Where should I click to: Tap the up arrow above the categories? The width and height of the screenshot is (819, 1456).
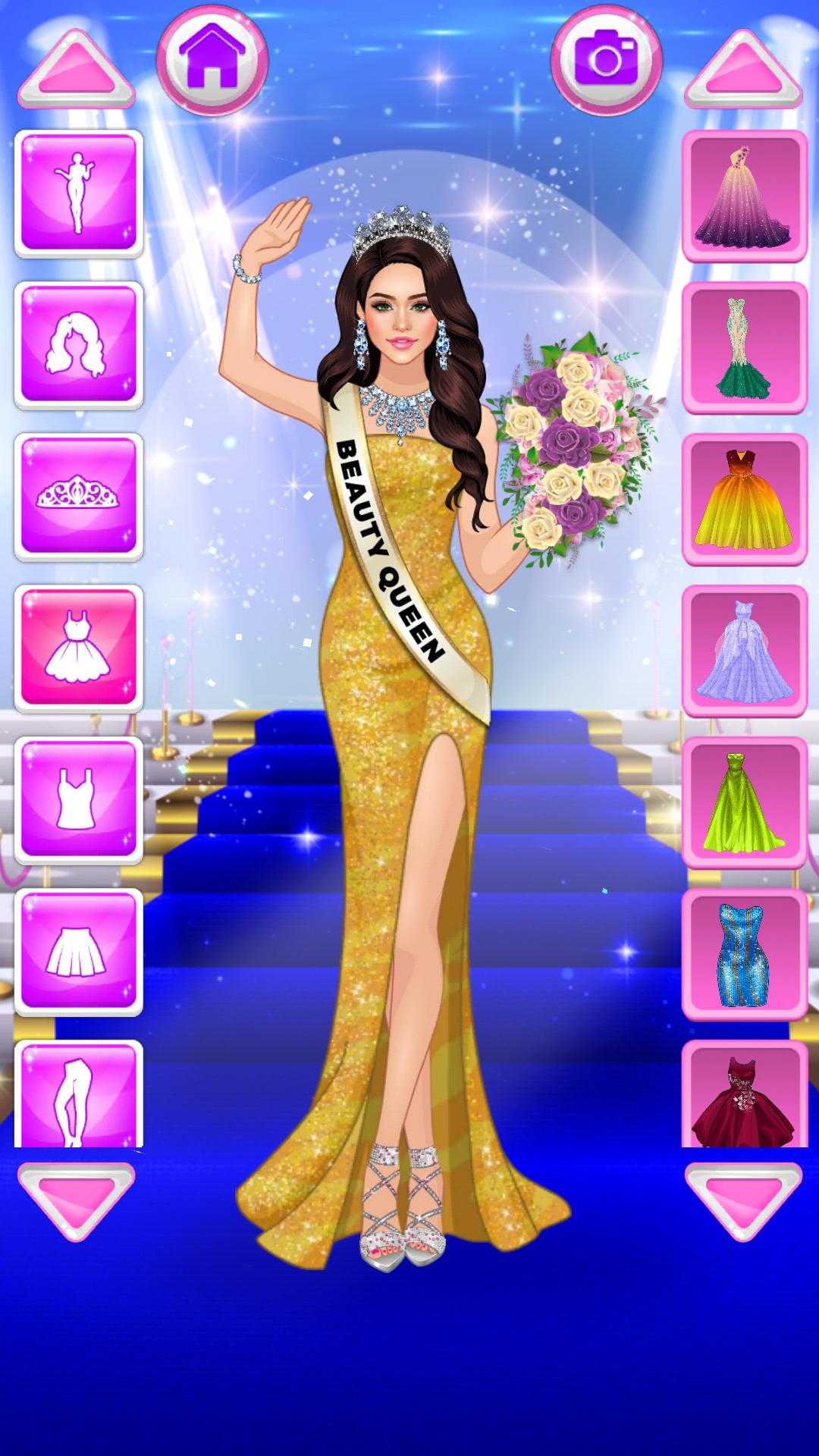coord(76,70)
